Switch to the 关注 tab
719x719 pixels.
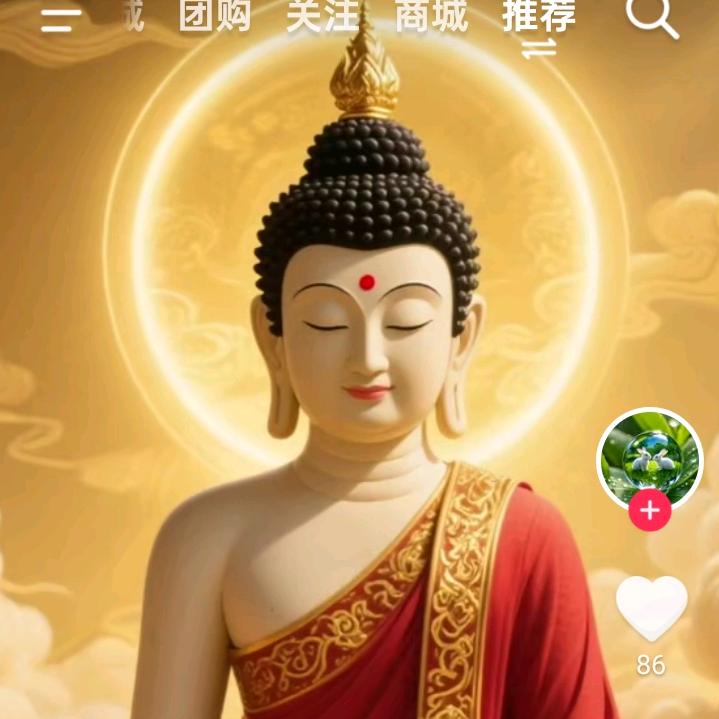point(323,16)
